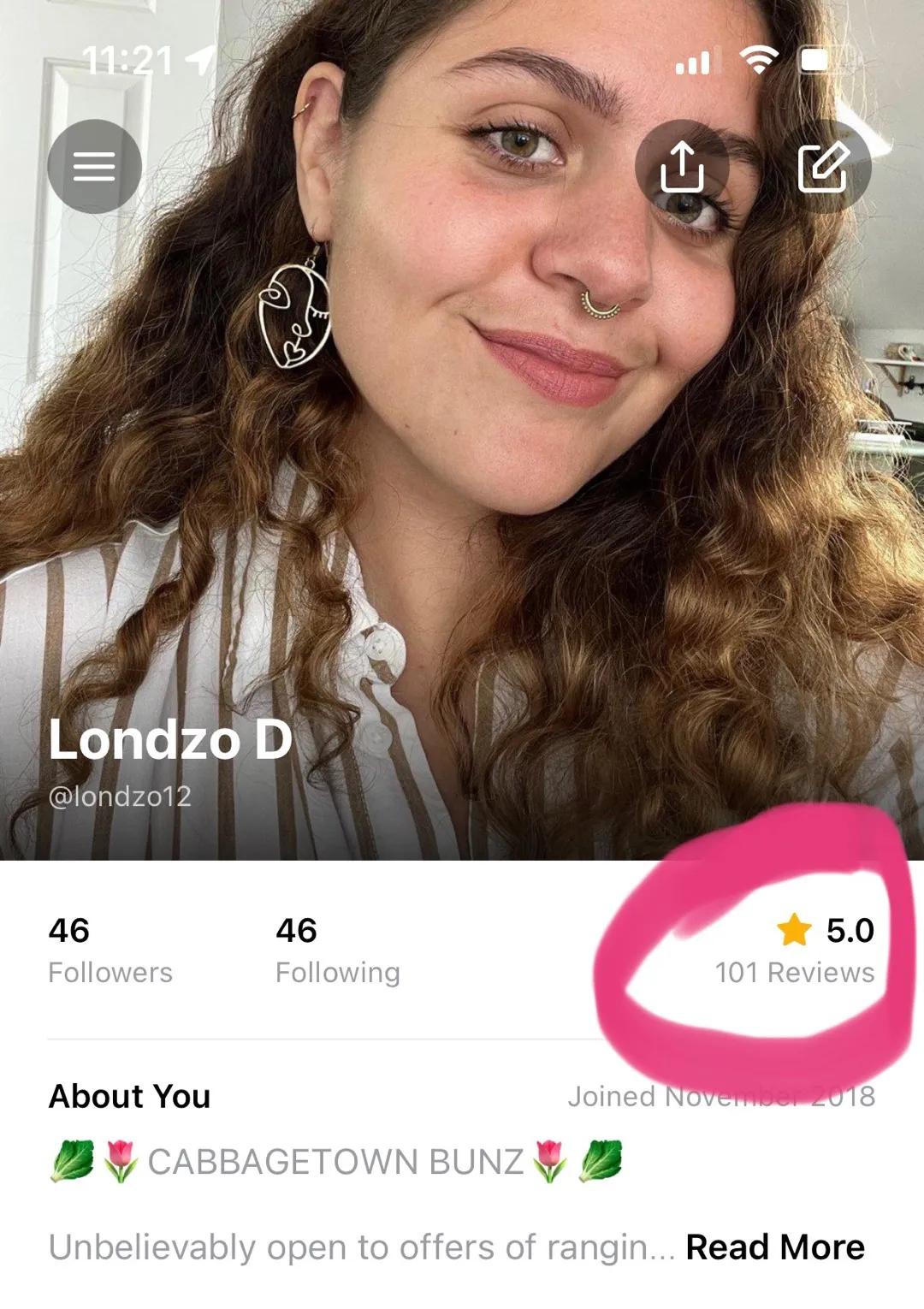Open the 46 Following list

337,950
